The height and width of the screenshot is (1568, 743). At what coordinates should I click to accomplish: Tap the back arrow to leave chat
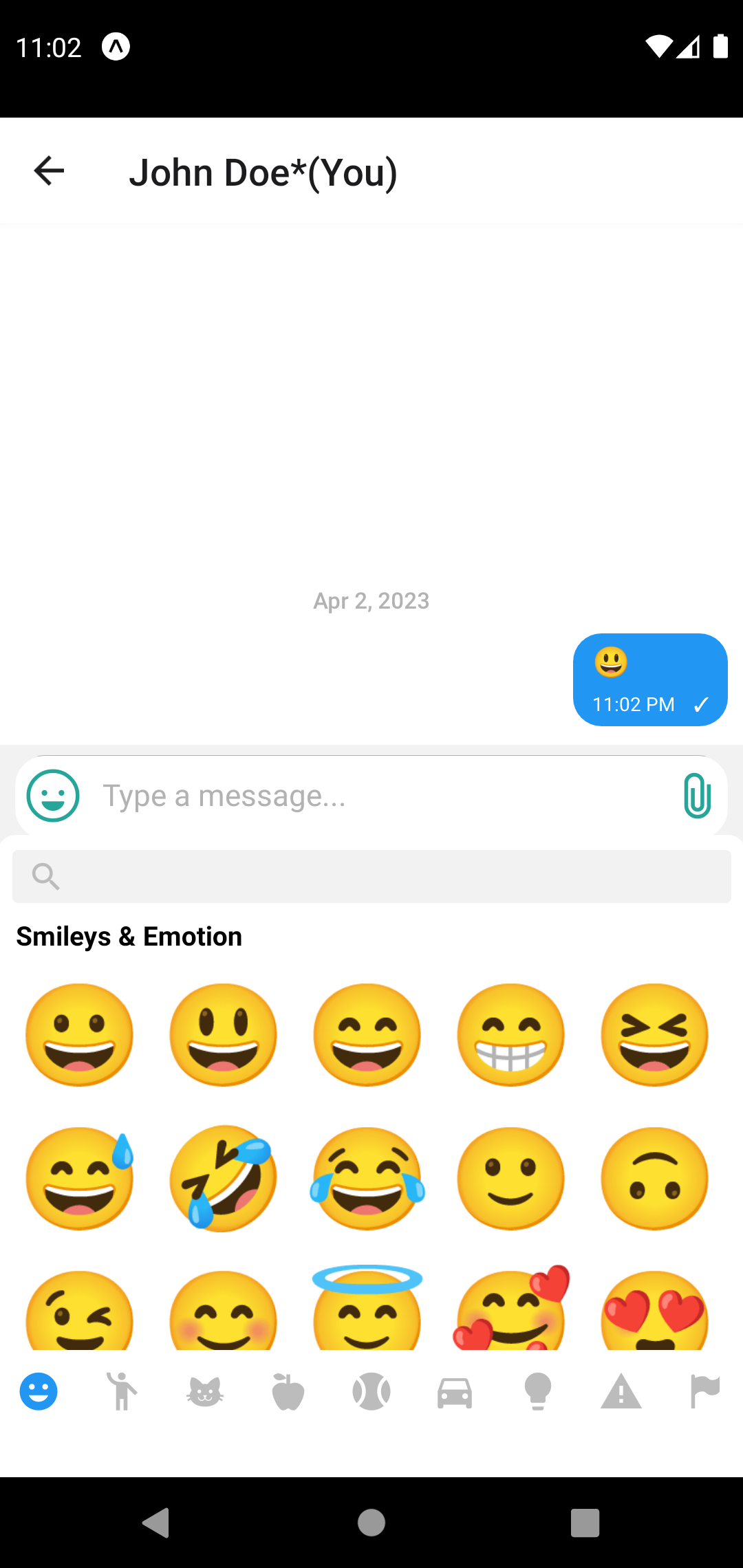tap(48, 171)
